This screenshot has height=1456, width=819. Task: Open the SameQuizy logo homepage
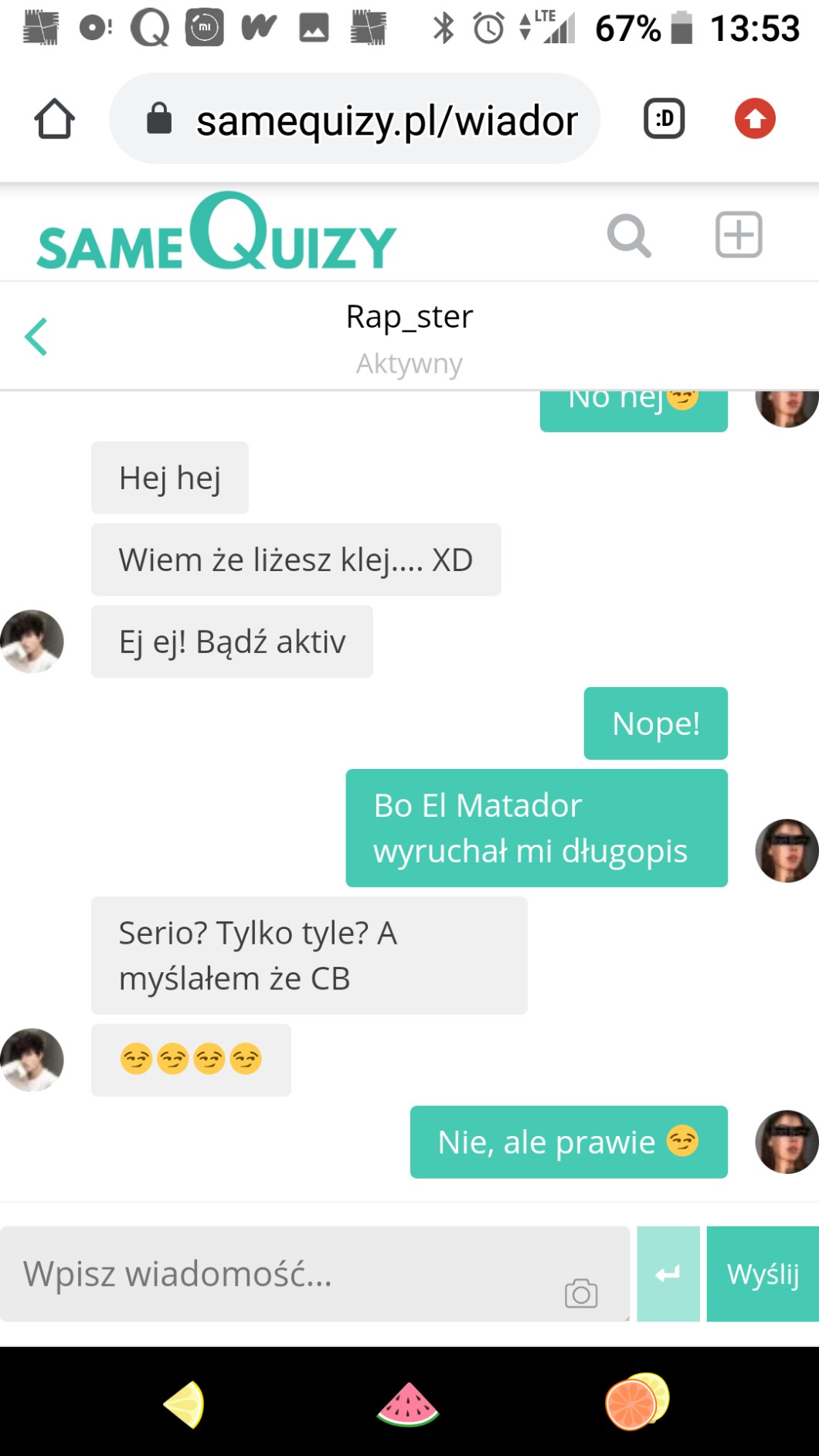click(x=216, y=233)
